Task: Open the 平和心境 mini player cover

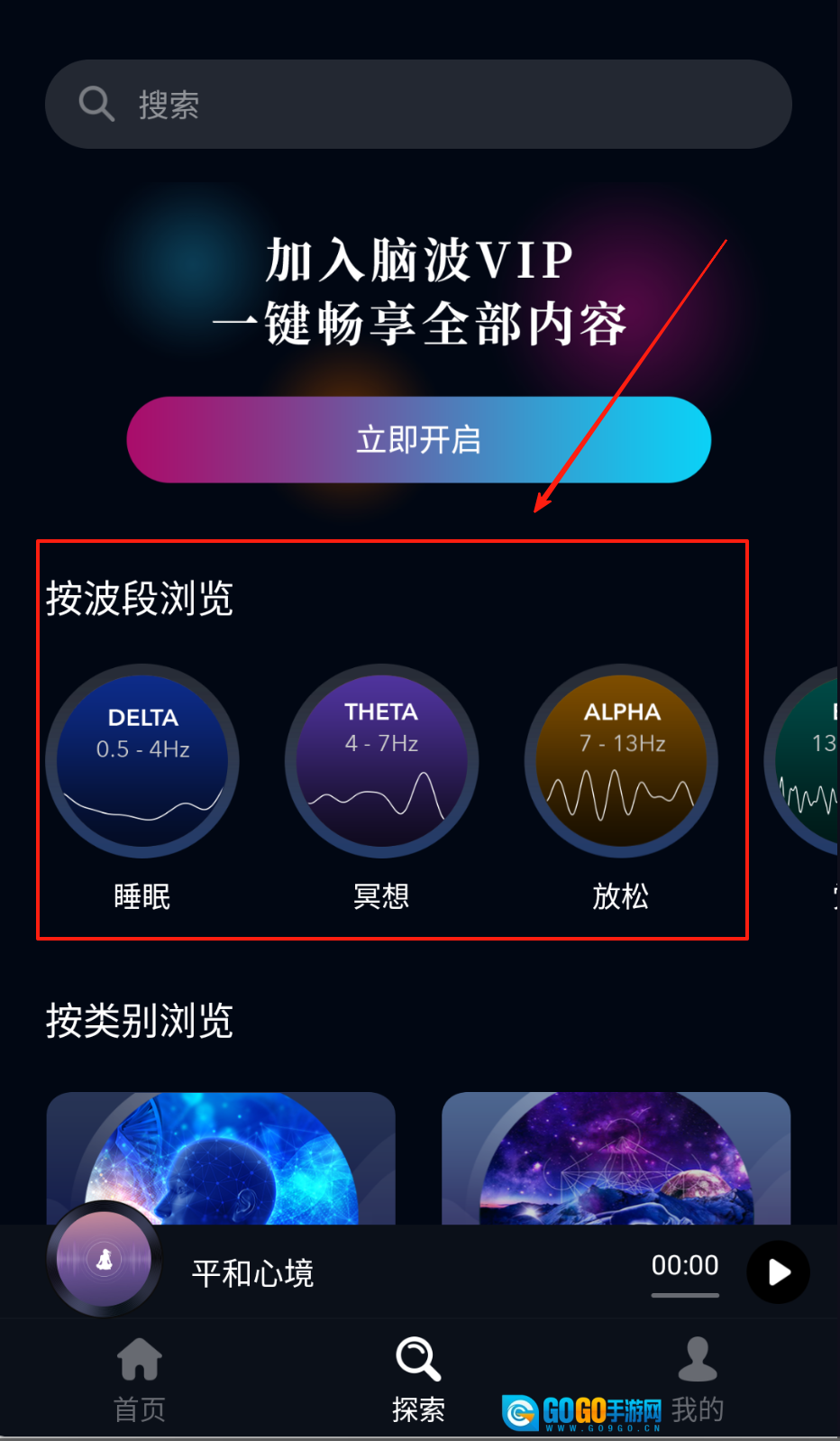Action: click(x=105, y=1259)
